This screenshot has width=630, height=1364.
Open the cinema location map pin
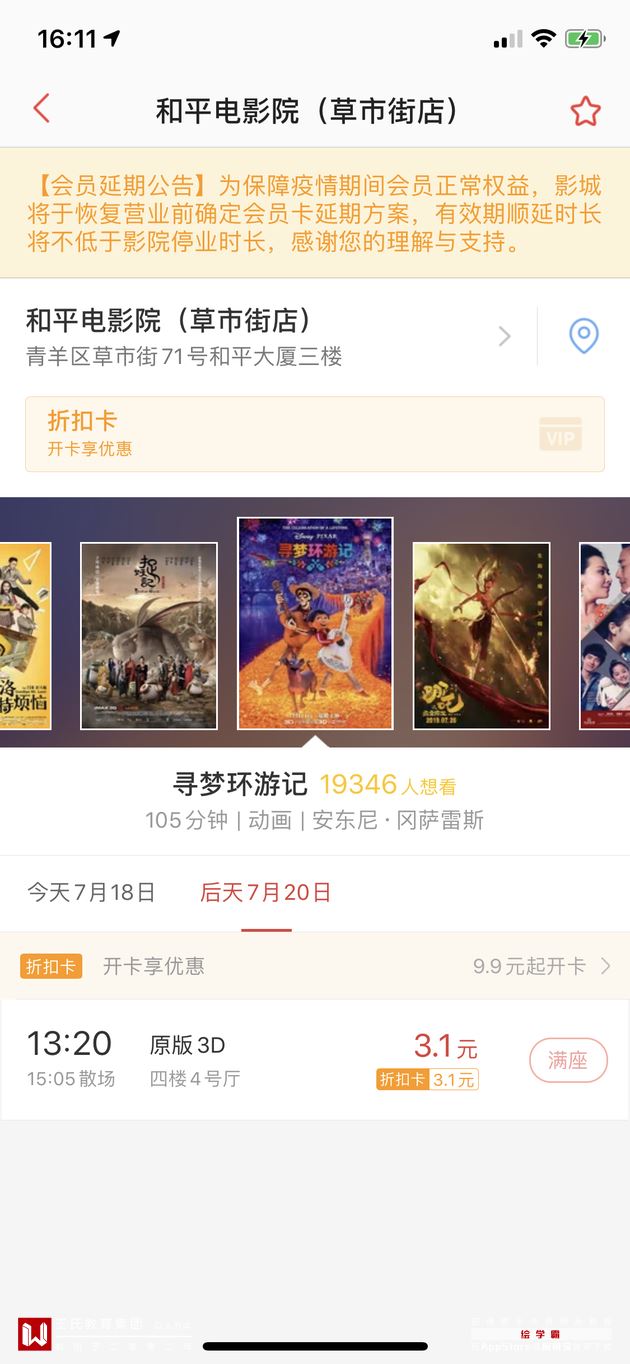click(x=583, y=336)
